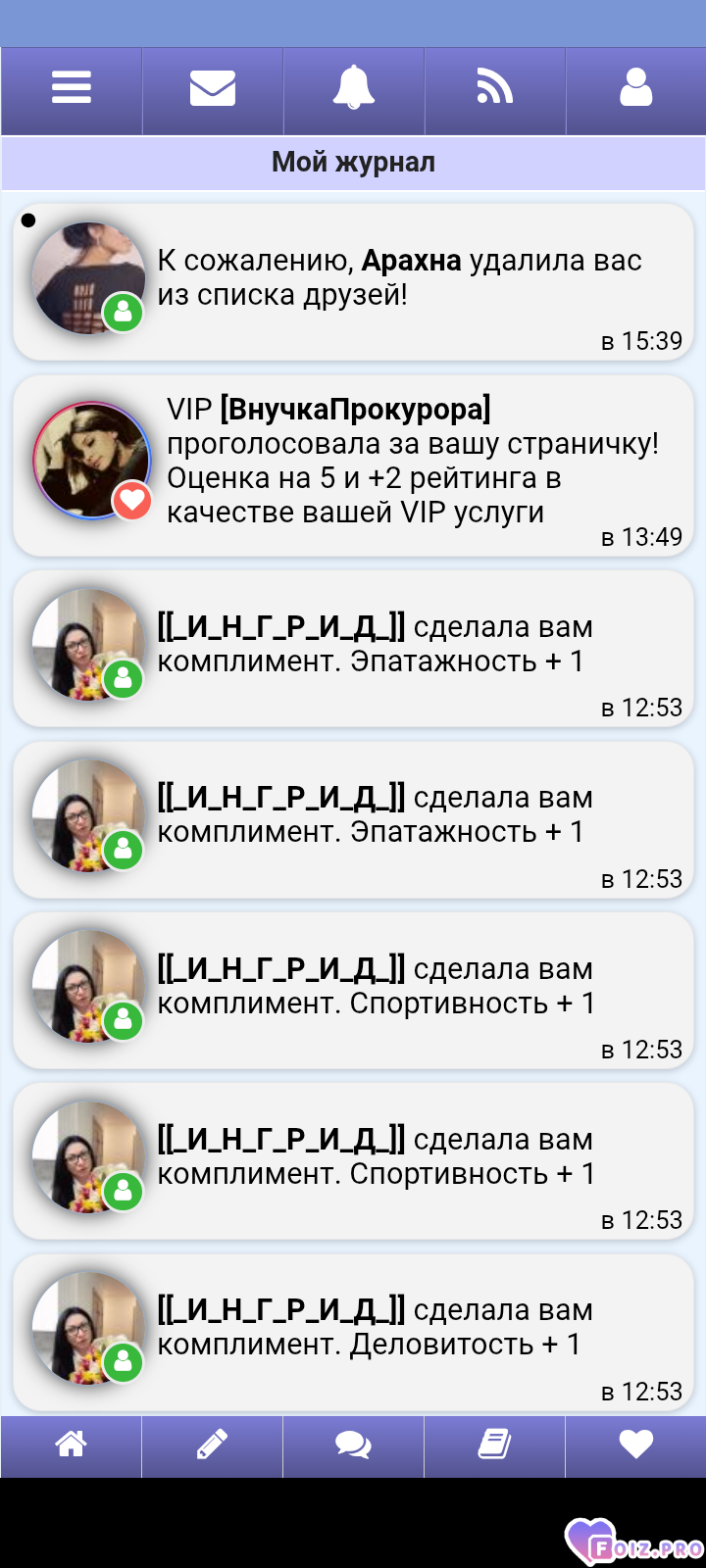Open the pencil edit tab

tap(213, 1445)
